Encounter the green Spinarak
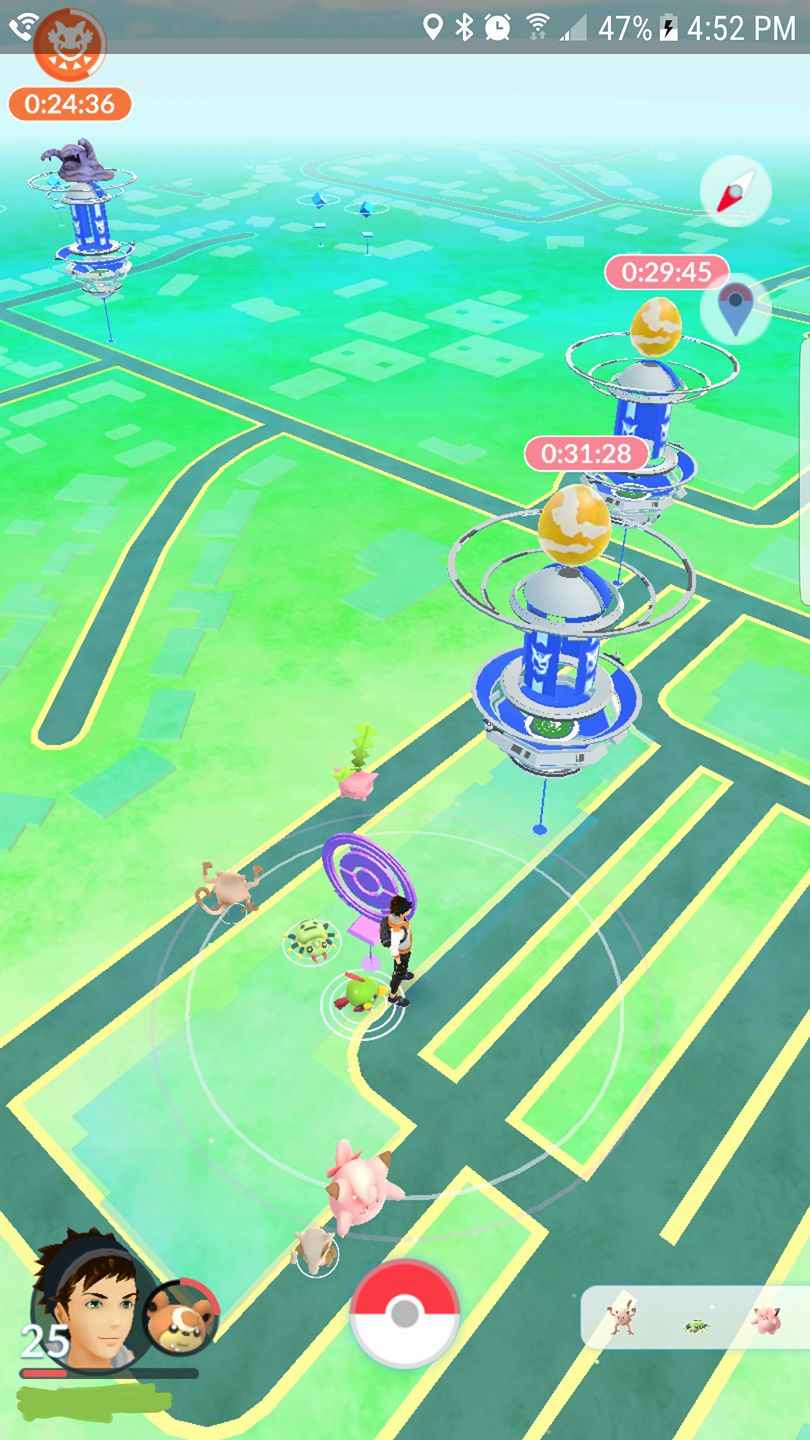Viewport: 810px width, 1440px height. coord(307,940)
